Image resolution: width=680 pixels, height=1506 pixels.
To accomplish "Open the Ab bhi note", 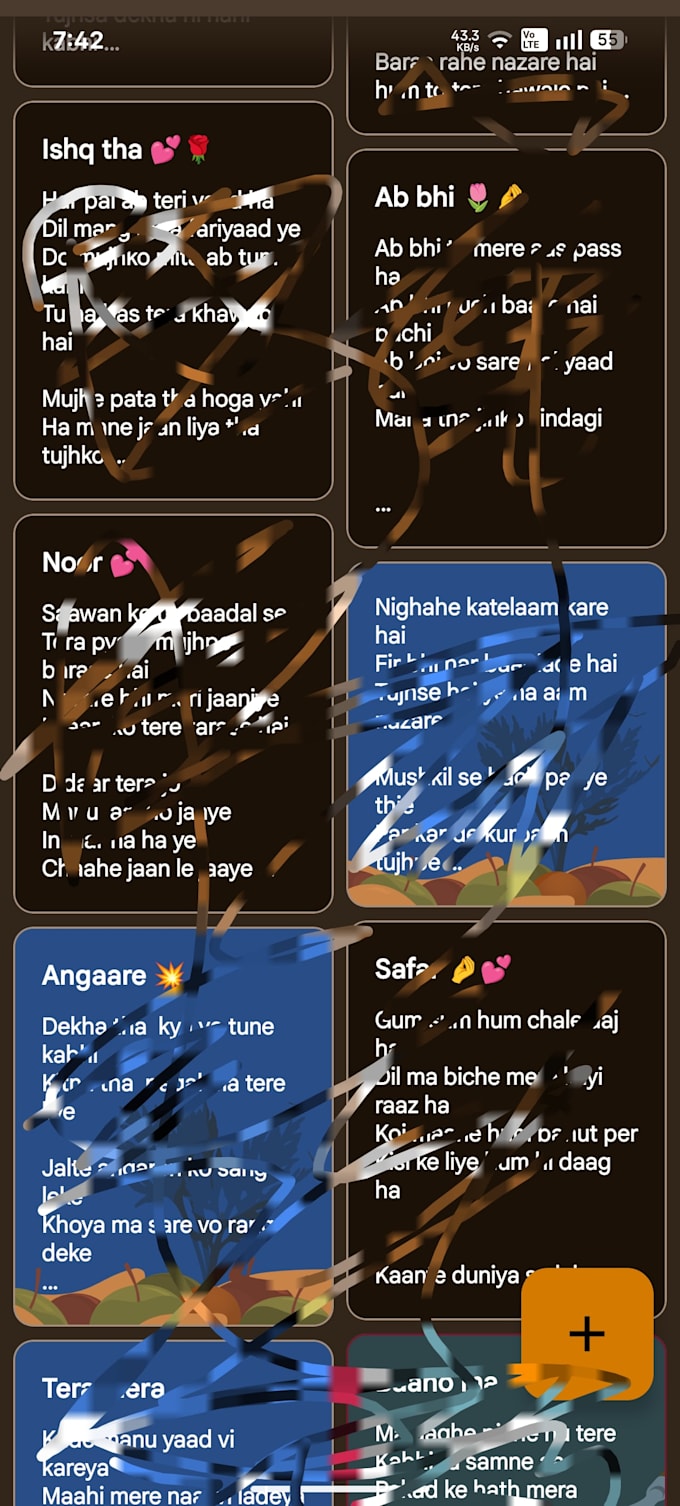I will pos(506,348).
